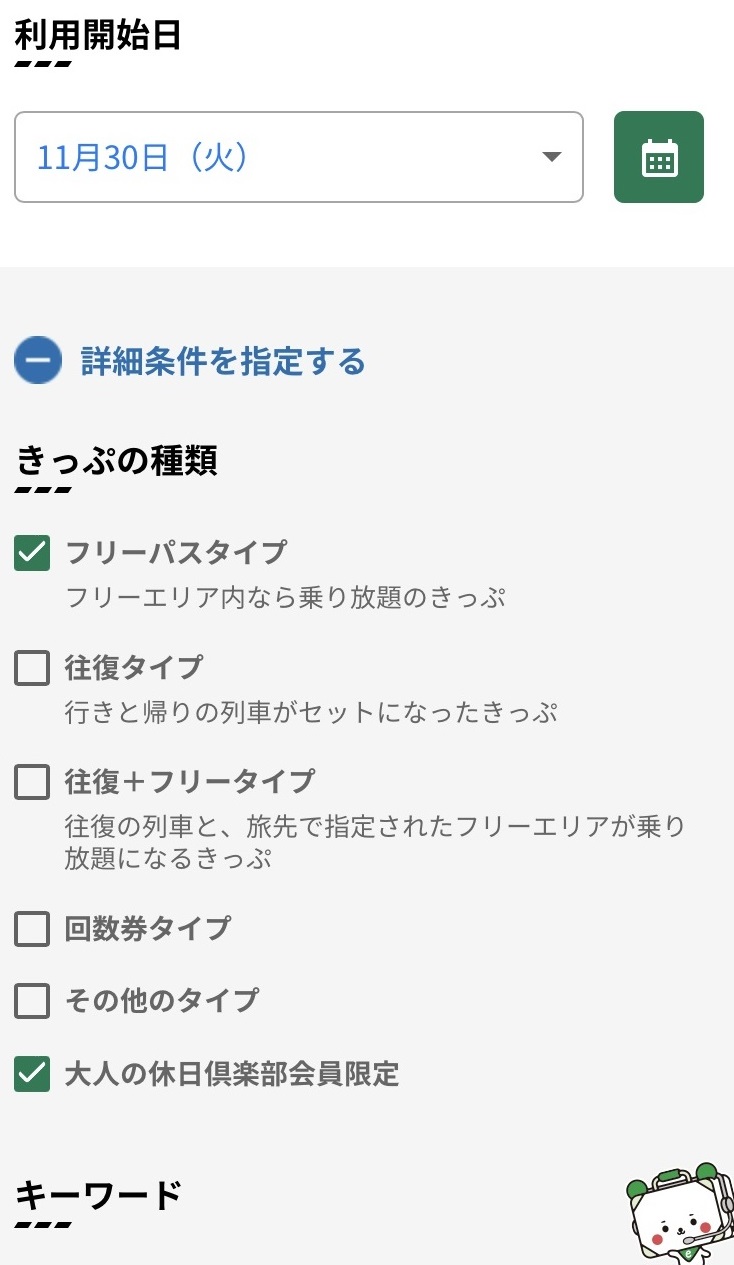Tick the 回数券タイプ checkbox
734x1265 pixels.
[32, 929]
